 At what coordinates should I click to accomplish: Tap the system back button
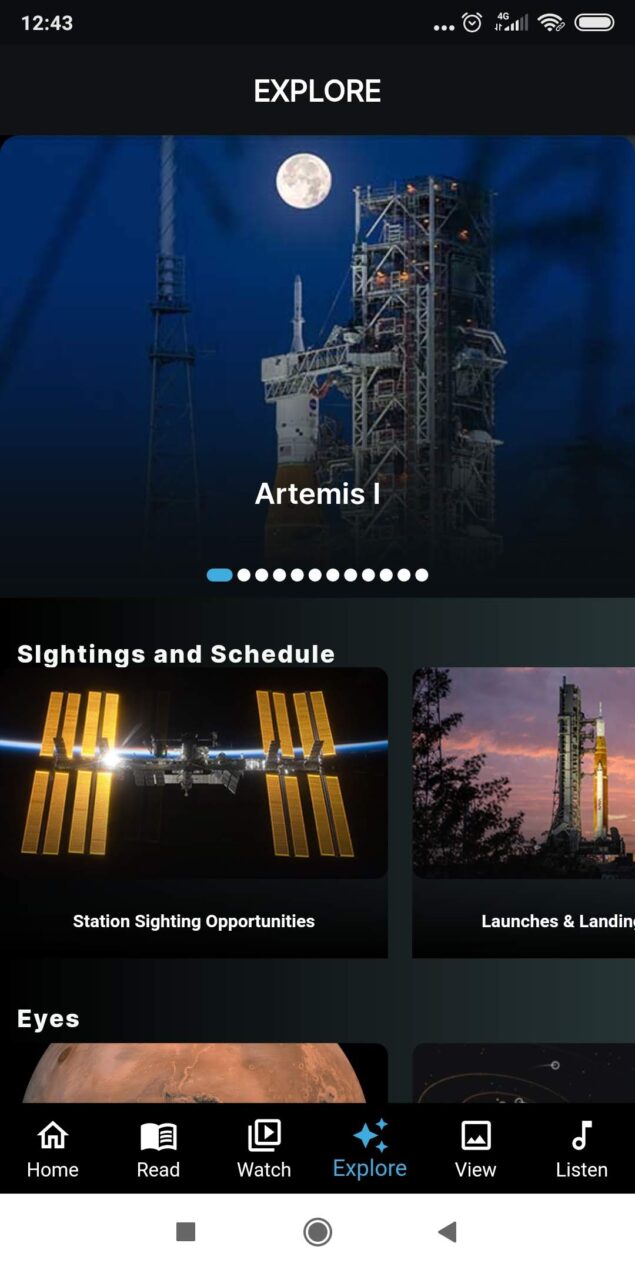448,1232
